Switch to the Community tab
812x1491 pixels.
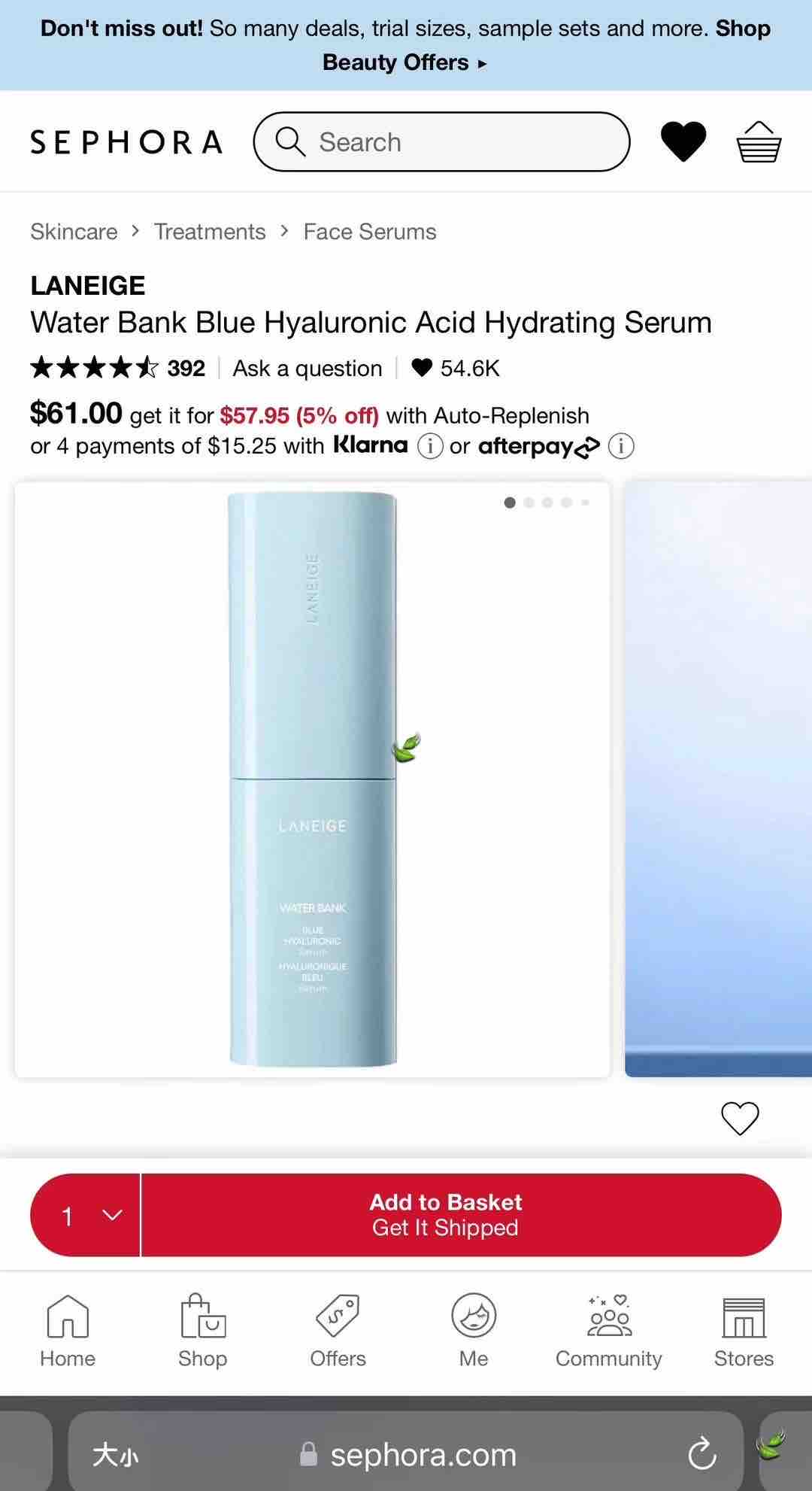point(608,1330)
